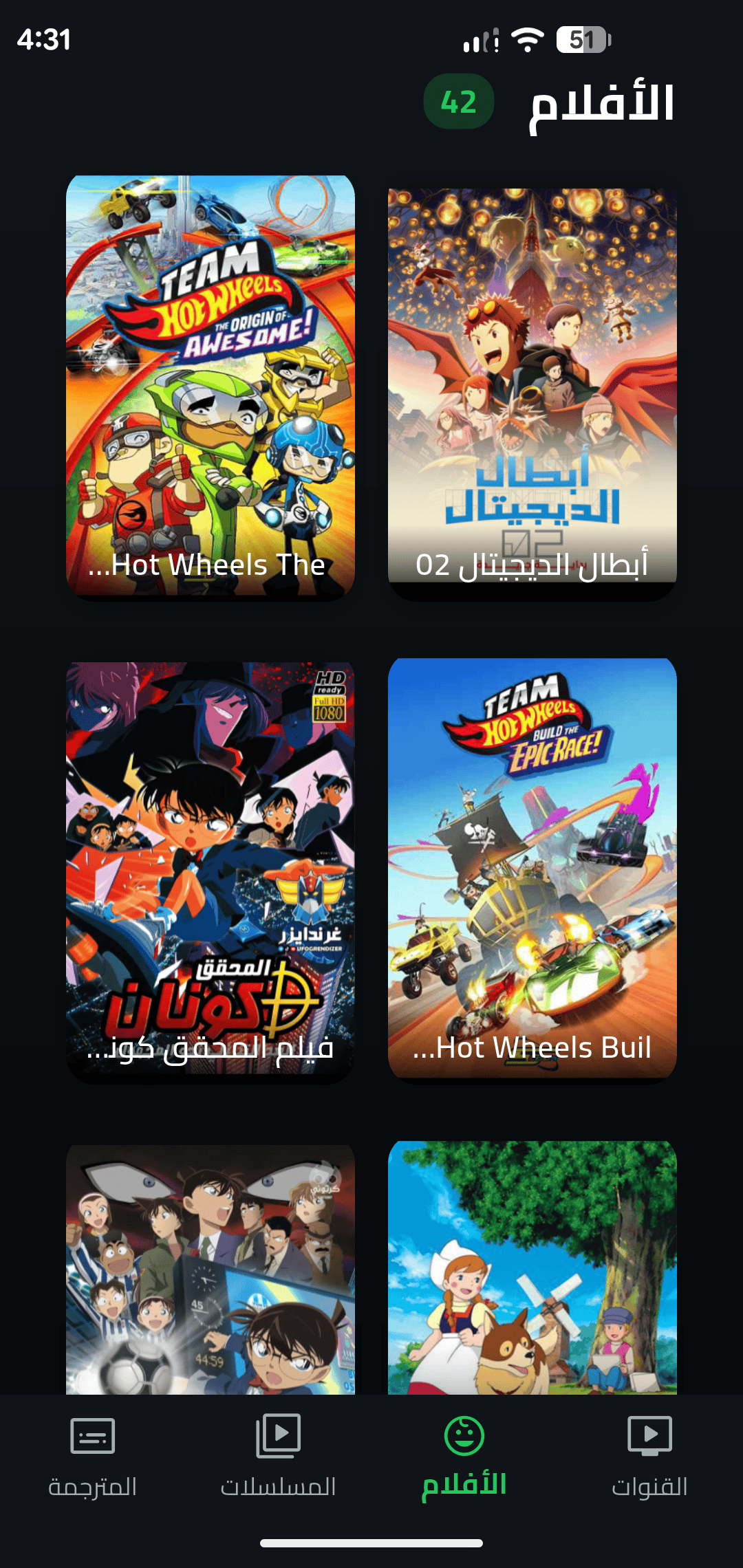Open the movie with girl and dog under tree
This screenshot has height=1568, width=743.
pyautogui.click(x=532, y=1267)
